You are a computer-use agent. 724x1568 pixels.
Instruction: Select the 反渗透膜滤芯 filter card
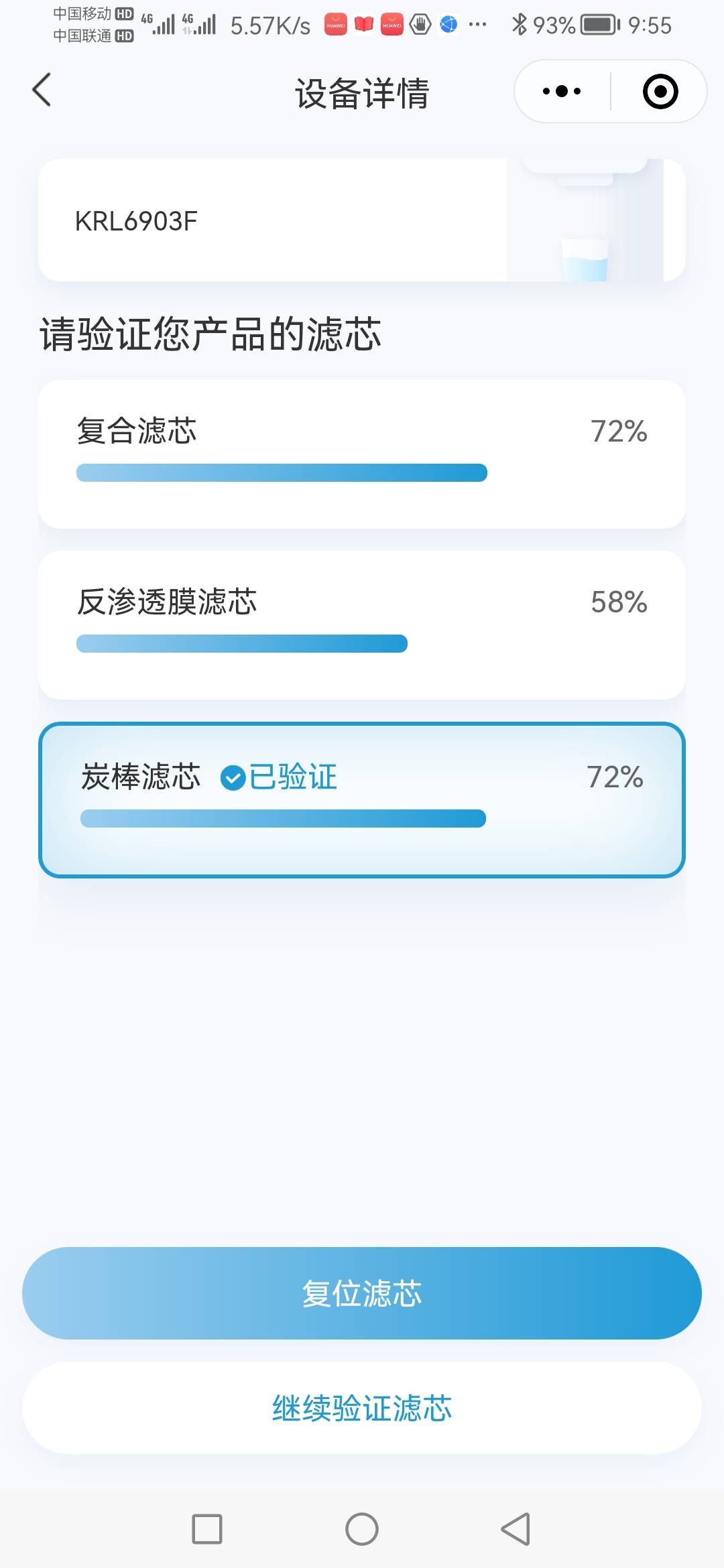362,625
